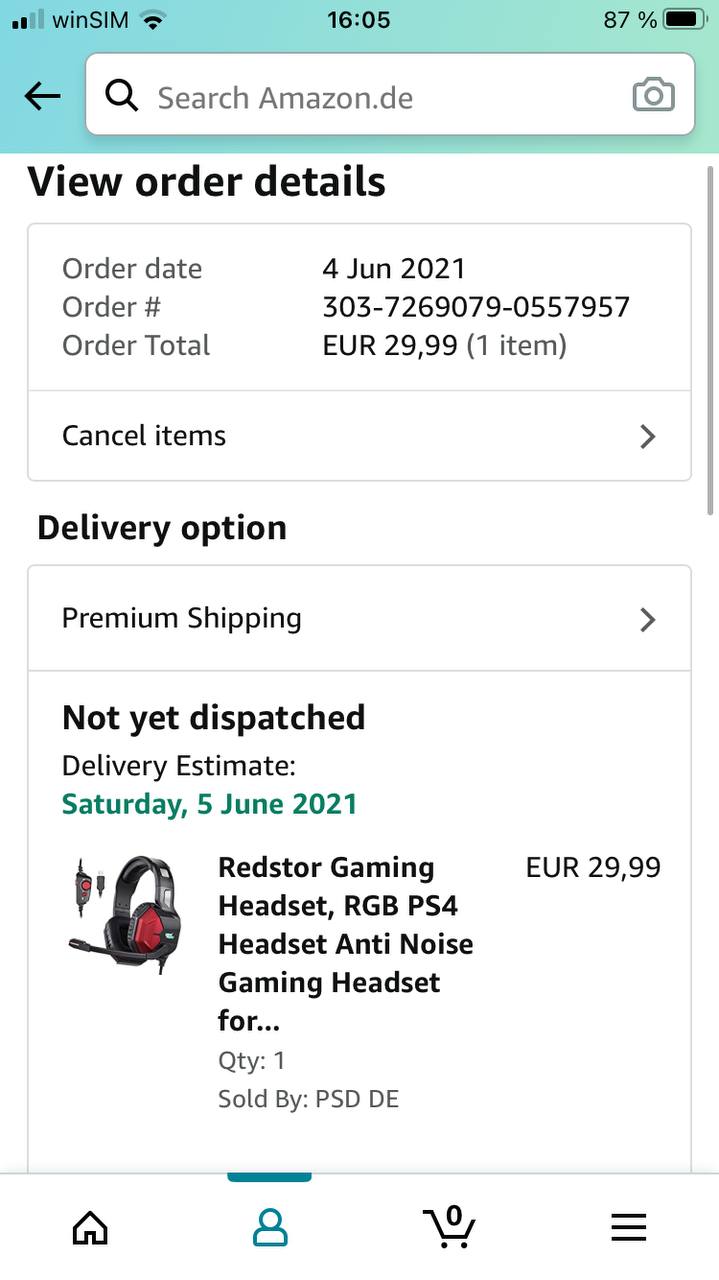719x1280 pixels.
Task: Open camera search in search bar
Action: click(653, 96)
